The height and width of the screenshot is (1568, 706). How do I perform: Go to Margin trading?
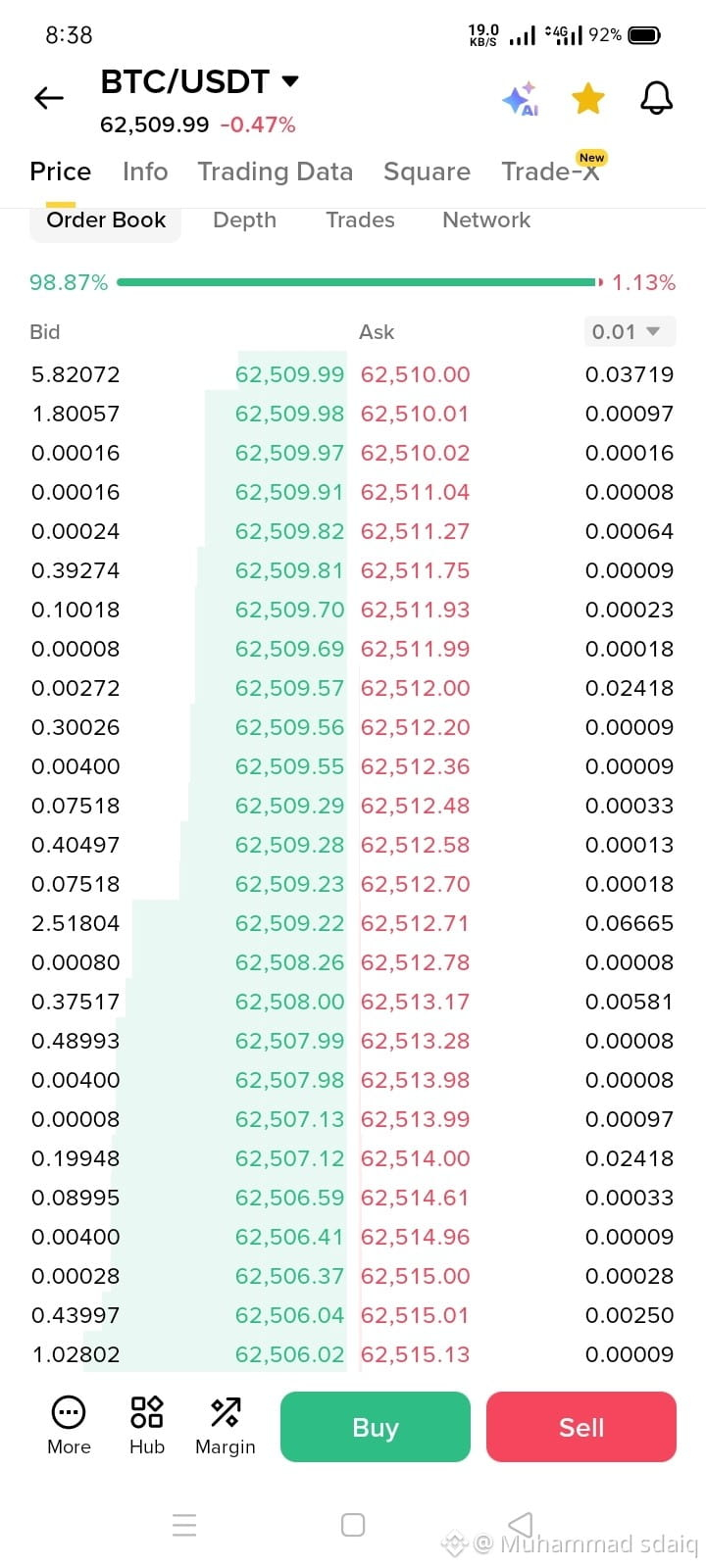(226, 1426)
